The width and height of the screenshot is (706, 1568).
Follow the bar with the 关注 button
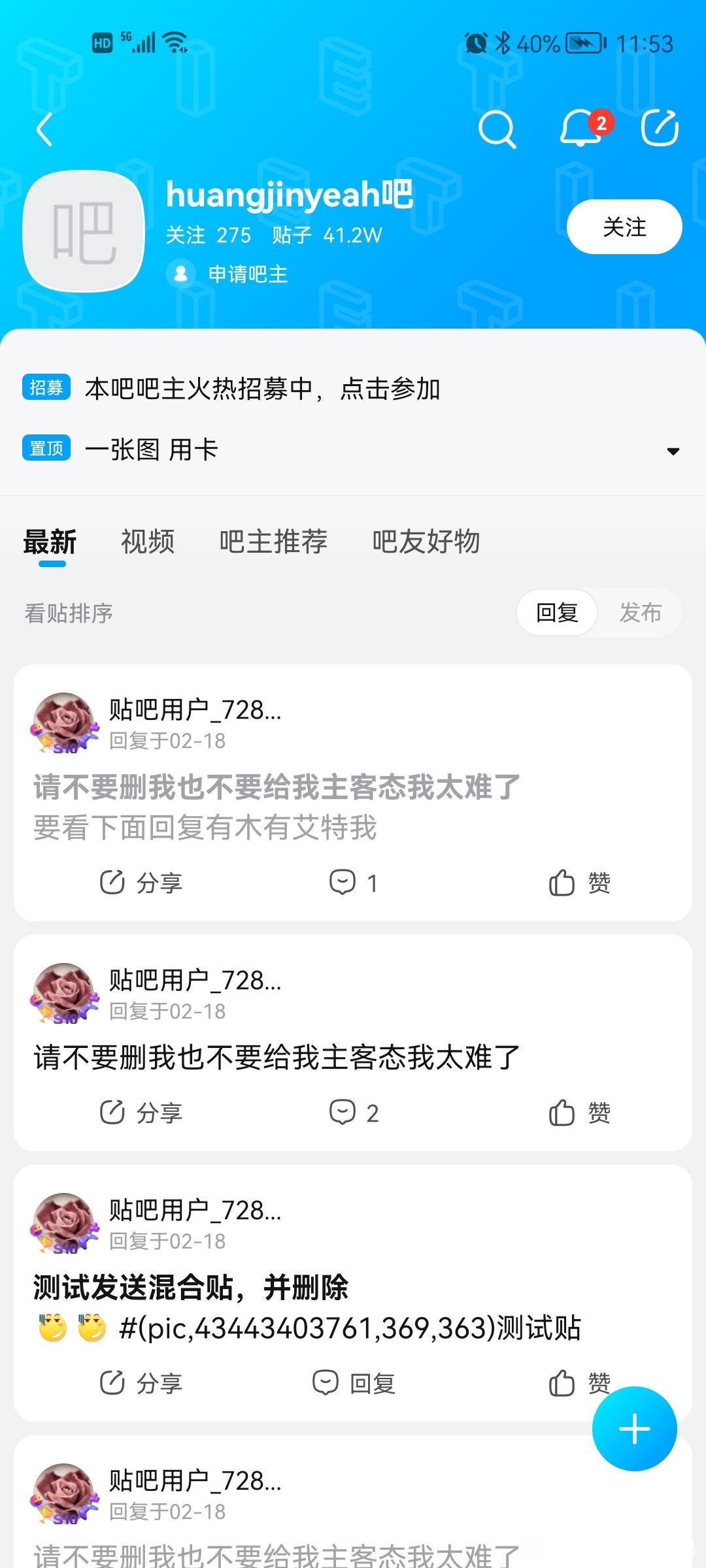click(624, 227)
